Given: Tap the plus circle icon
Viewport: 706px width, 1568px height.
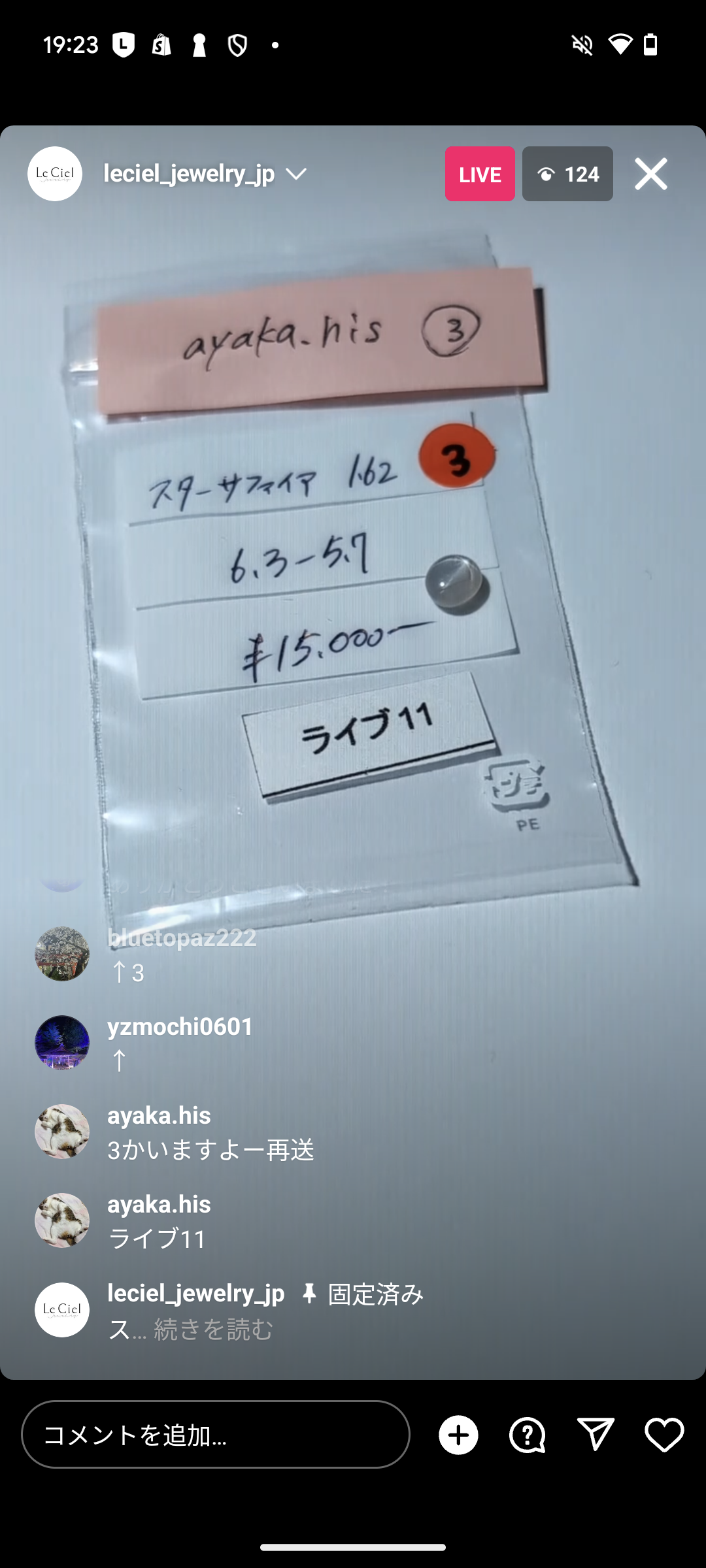Looking at the screenshot, I should pos(458,1435).
